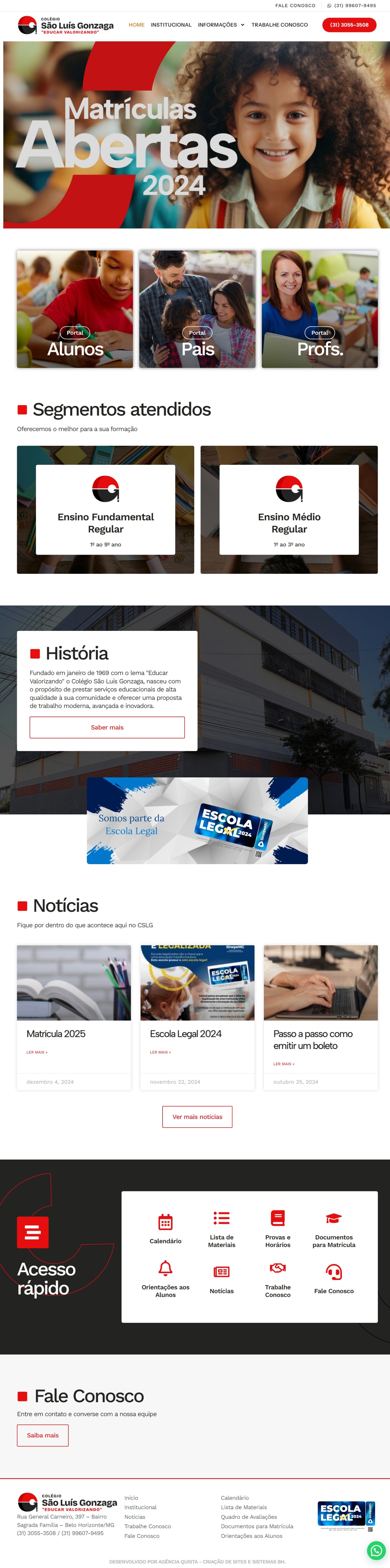Open Quadro de Avaliações footer link
The image size is (390, 1568).
tap(248, 1517)
